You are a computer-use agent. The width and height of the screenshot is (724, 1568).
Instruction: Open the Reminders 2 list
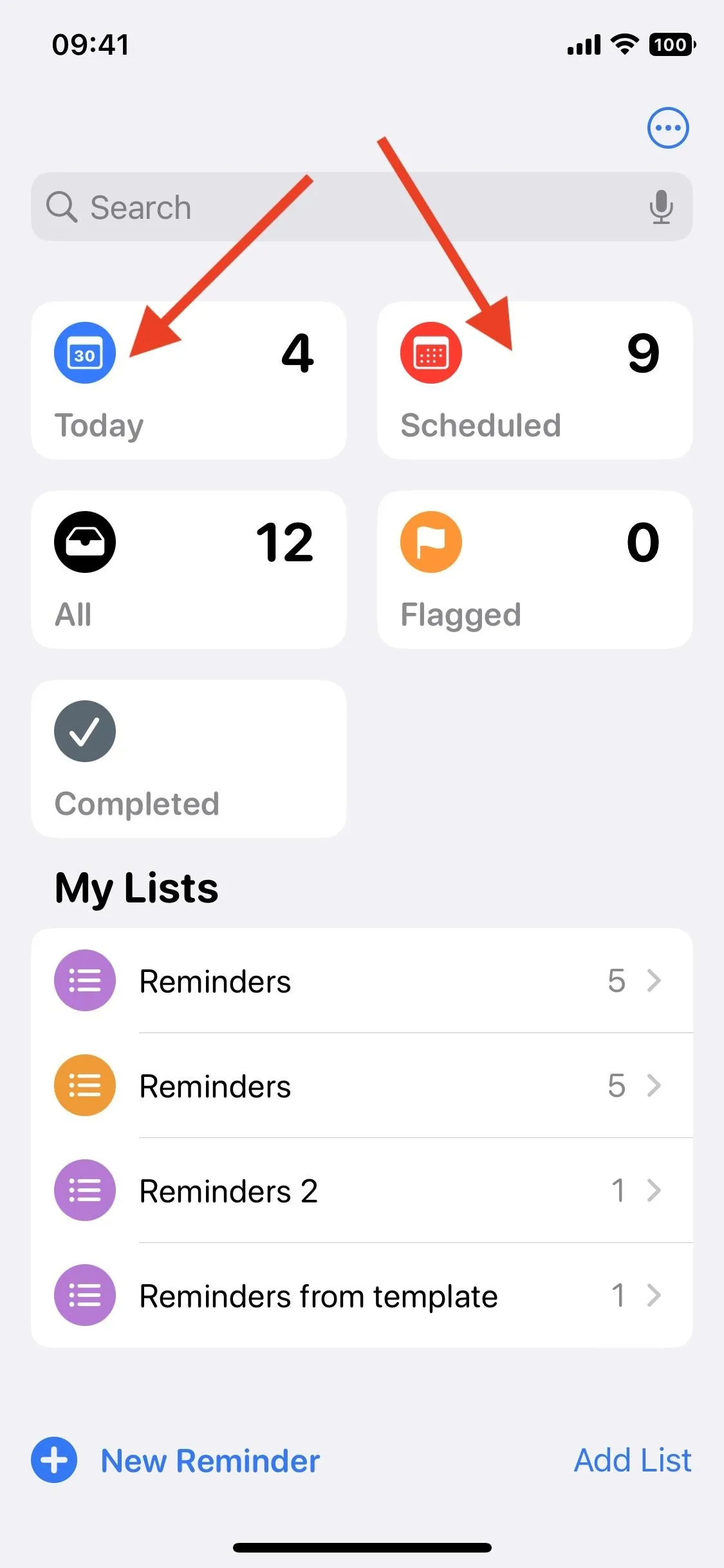[x=362, y=1190]
